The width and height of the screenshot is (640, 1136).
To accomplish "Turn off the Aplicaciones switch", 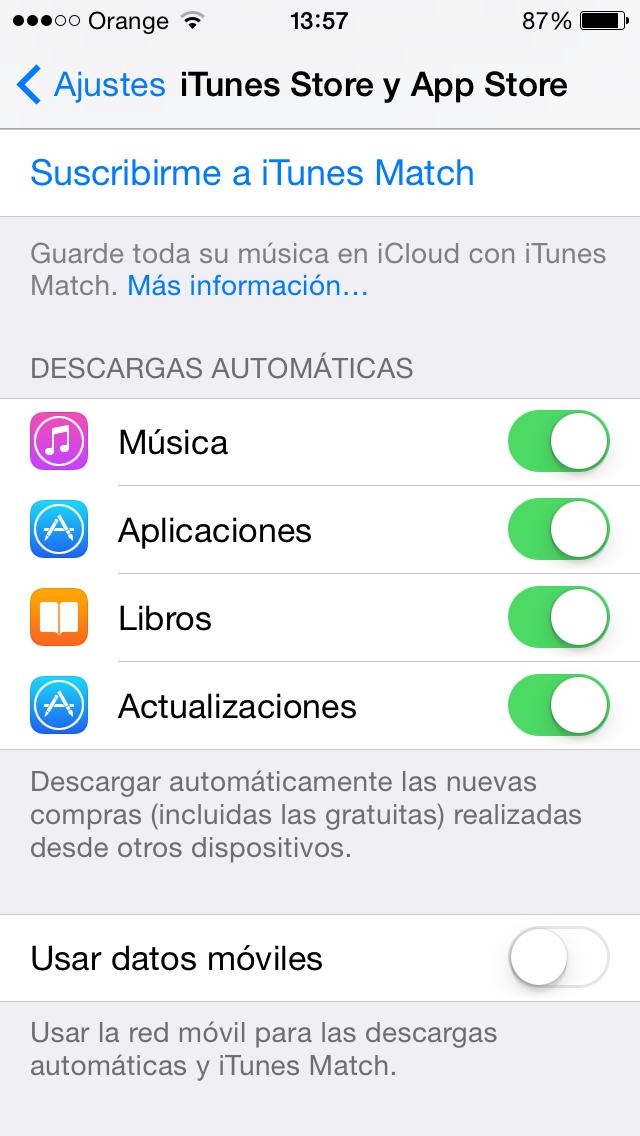I will click(558, 530).
